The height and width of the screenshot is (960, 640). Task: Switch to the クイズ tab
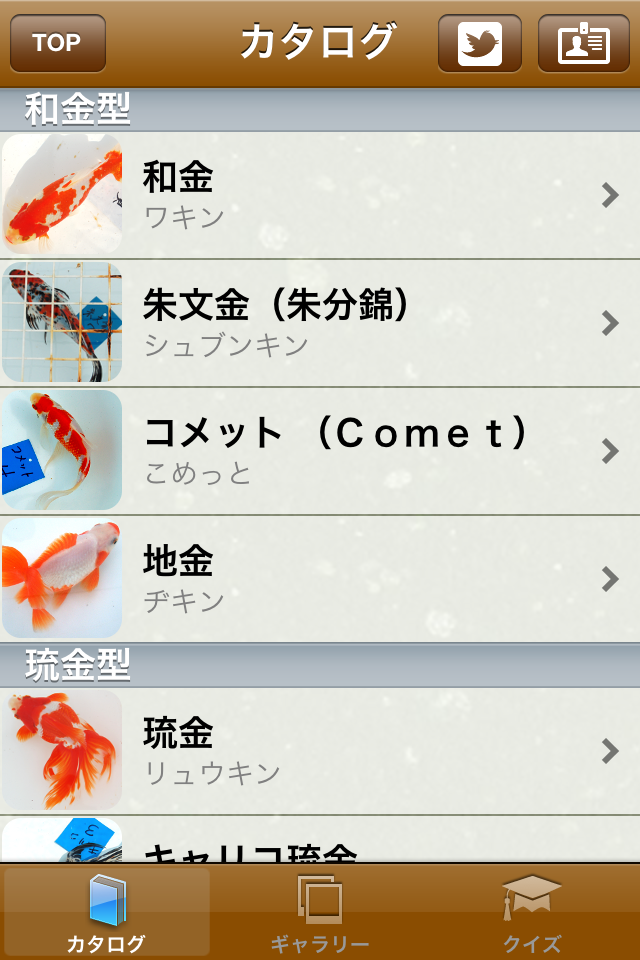pyautogui.click(x=532, y=912)
